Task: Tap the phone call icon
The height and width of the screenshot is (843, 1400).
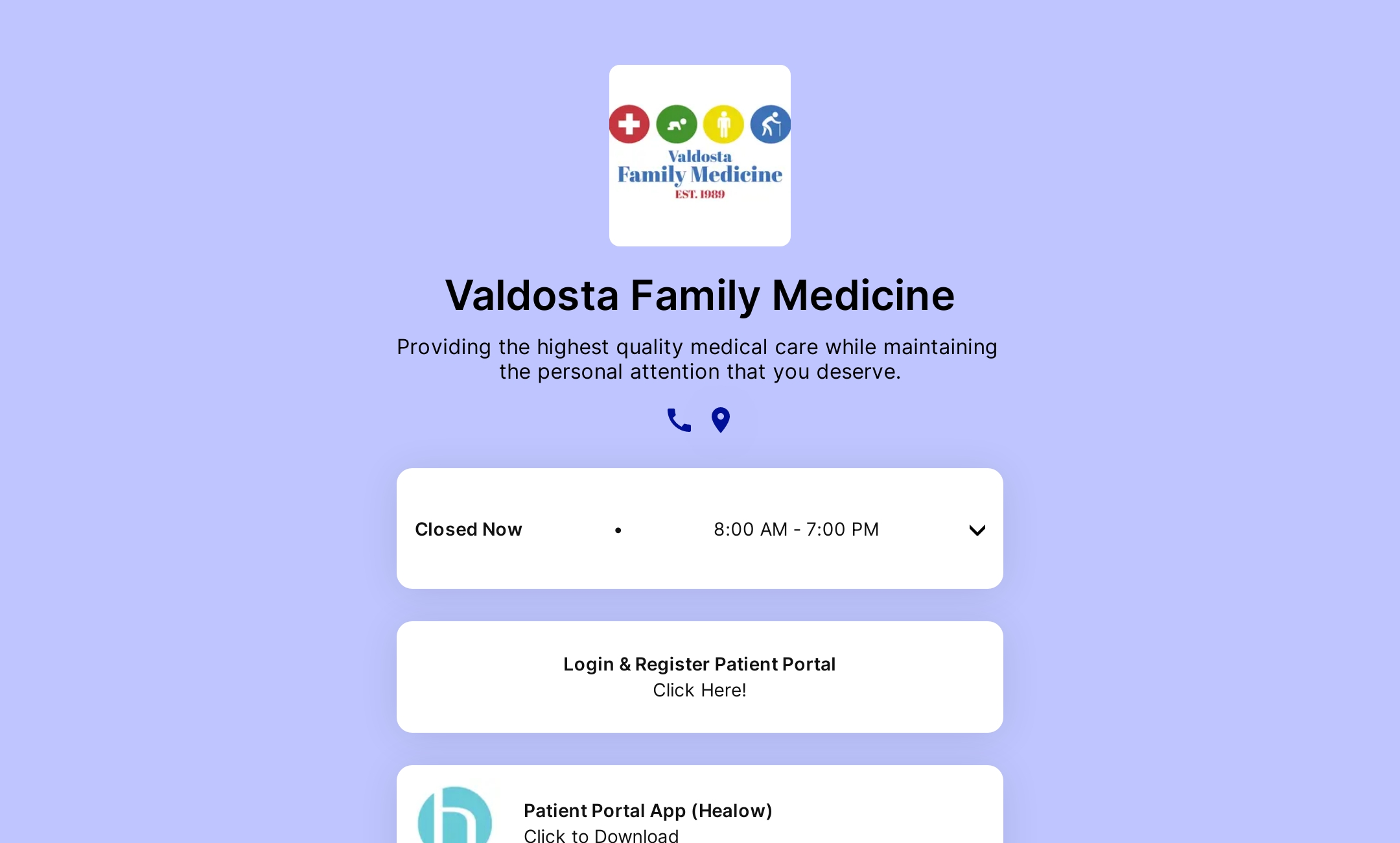Action: pos(679,420)
